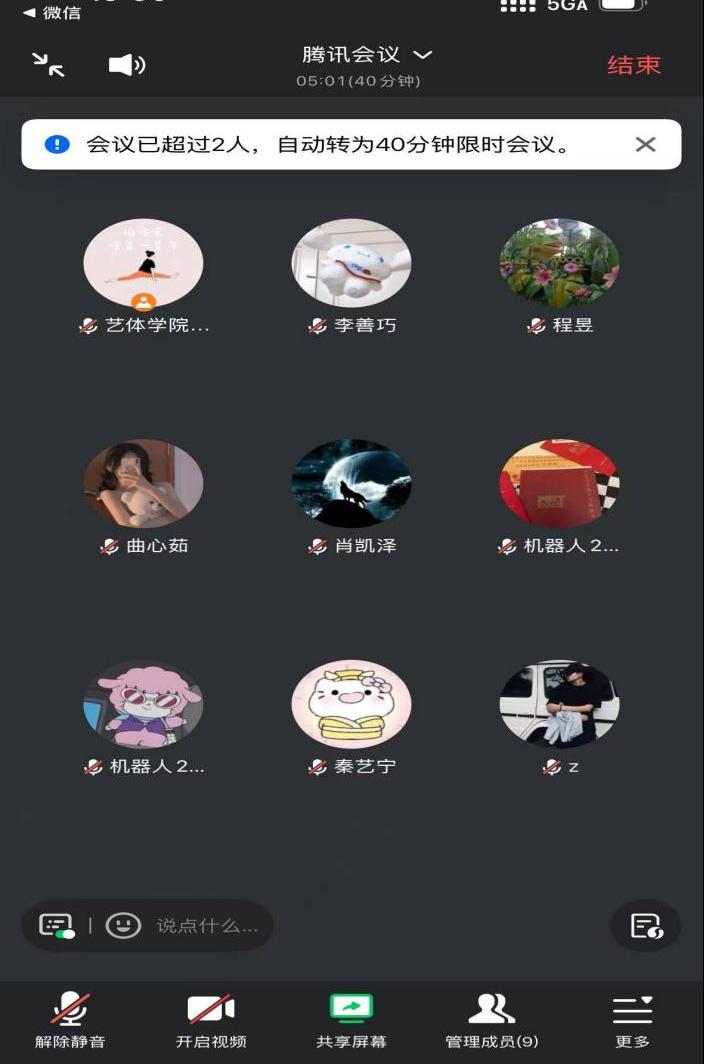Minimize the meeting window
The image size is (704, 1064).
pyautogui.click(x=48, y=65)
